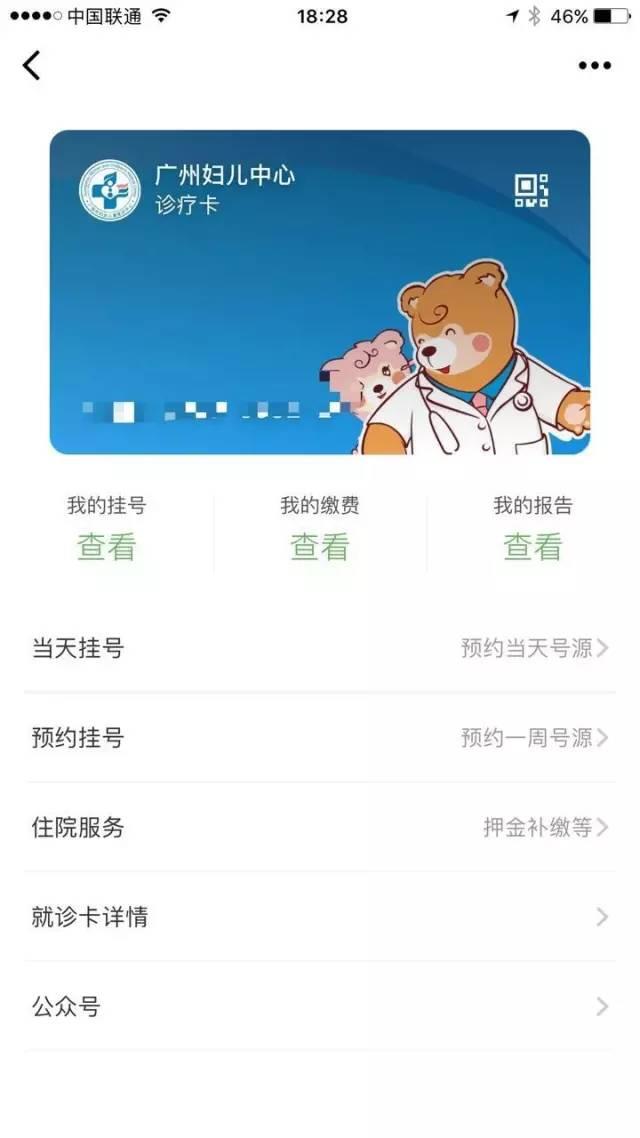The image size is (640, 1138).
Task: Open the 公众号 row
Action: pos(320,1006)
